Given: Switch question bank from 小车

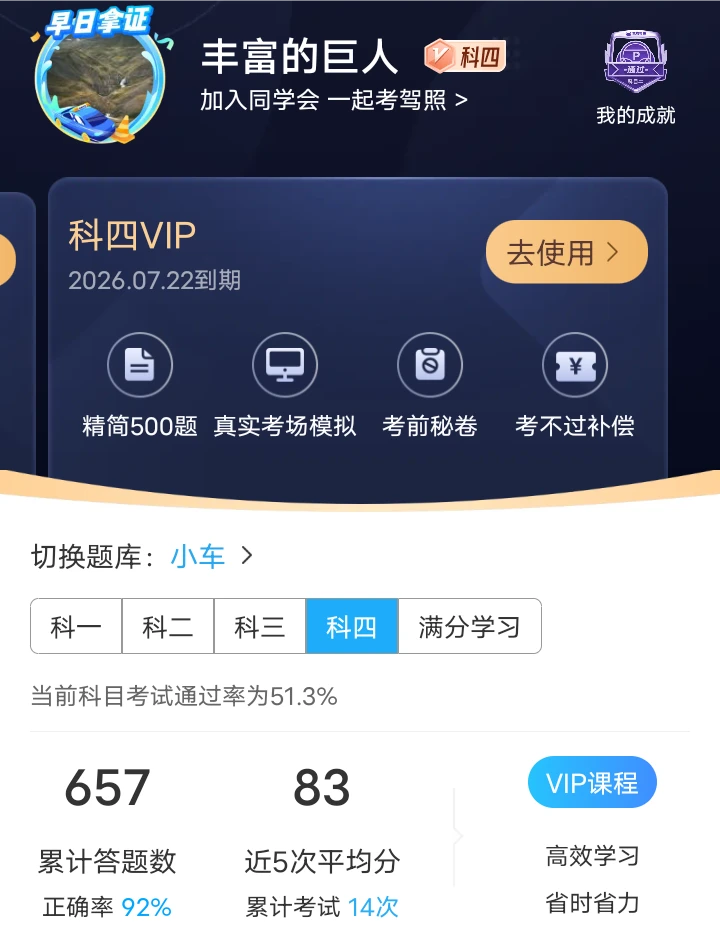Looking at the screenshot, I should tap(212, 557).
